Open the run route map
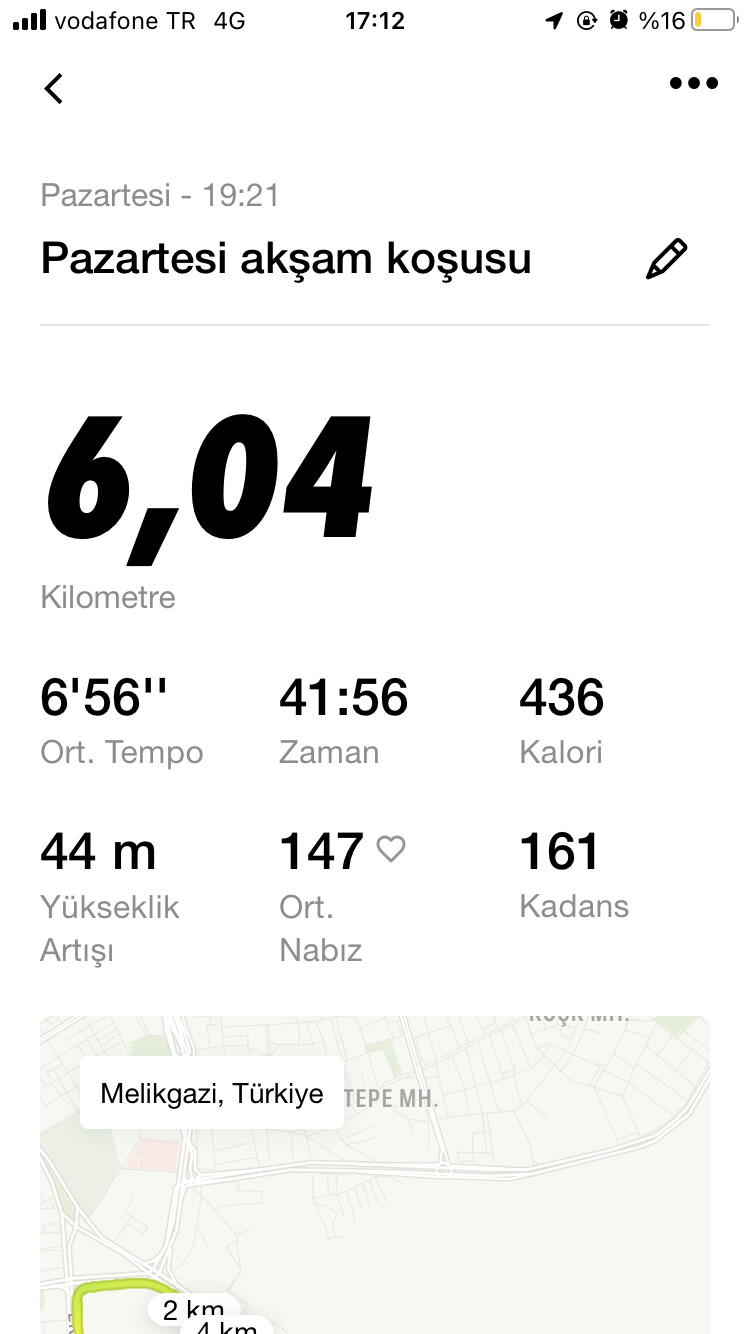 coord(375,1175)
